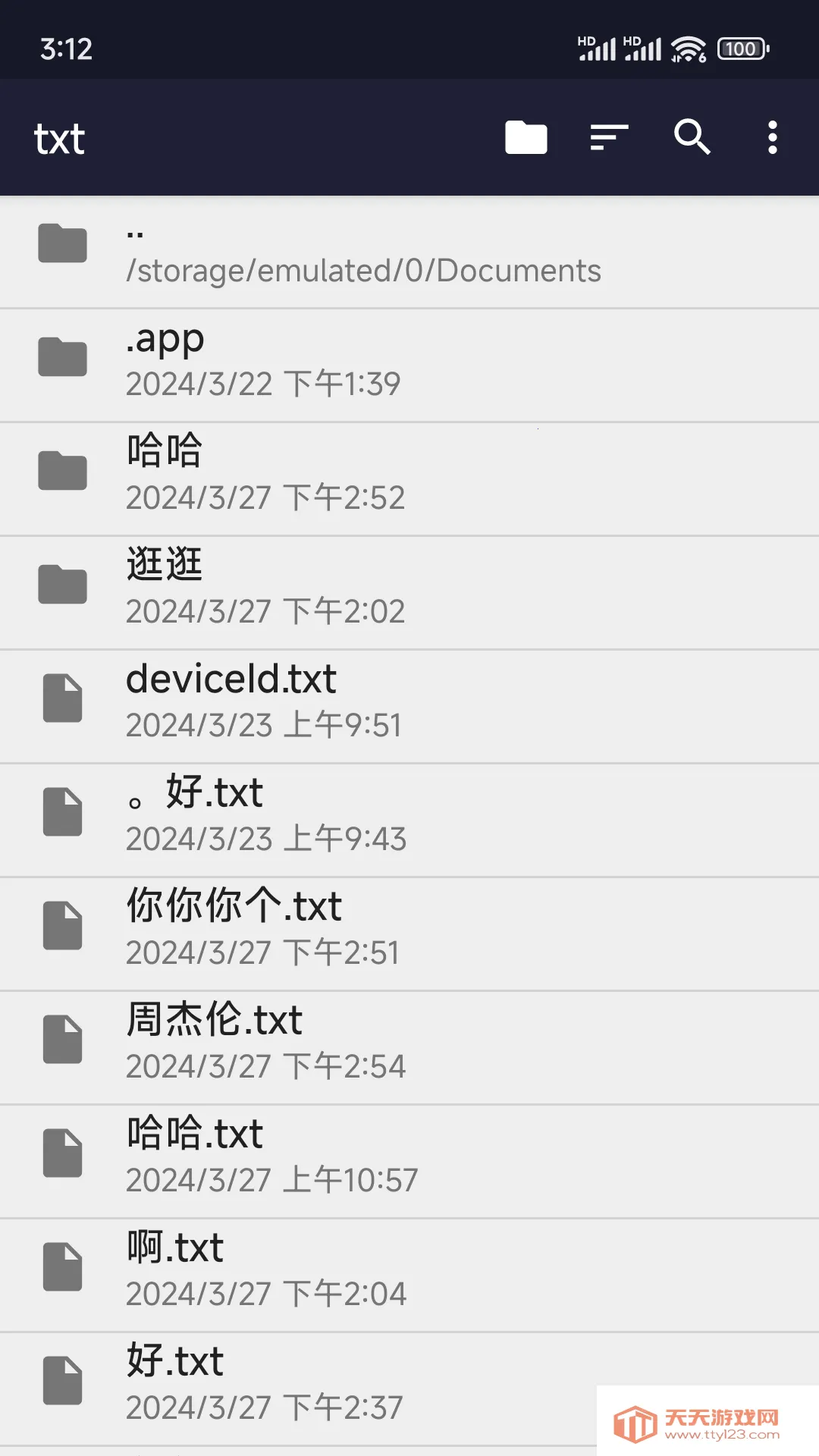The height and width of the screenshot is (1456, 819).
Task: Click the file icon next to 周杰伦.txt
Action: tap(62, 1039)
